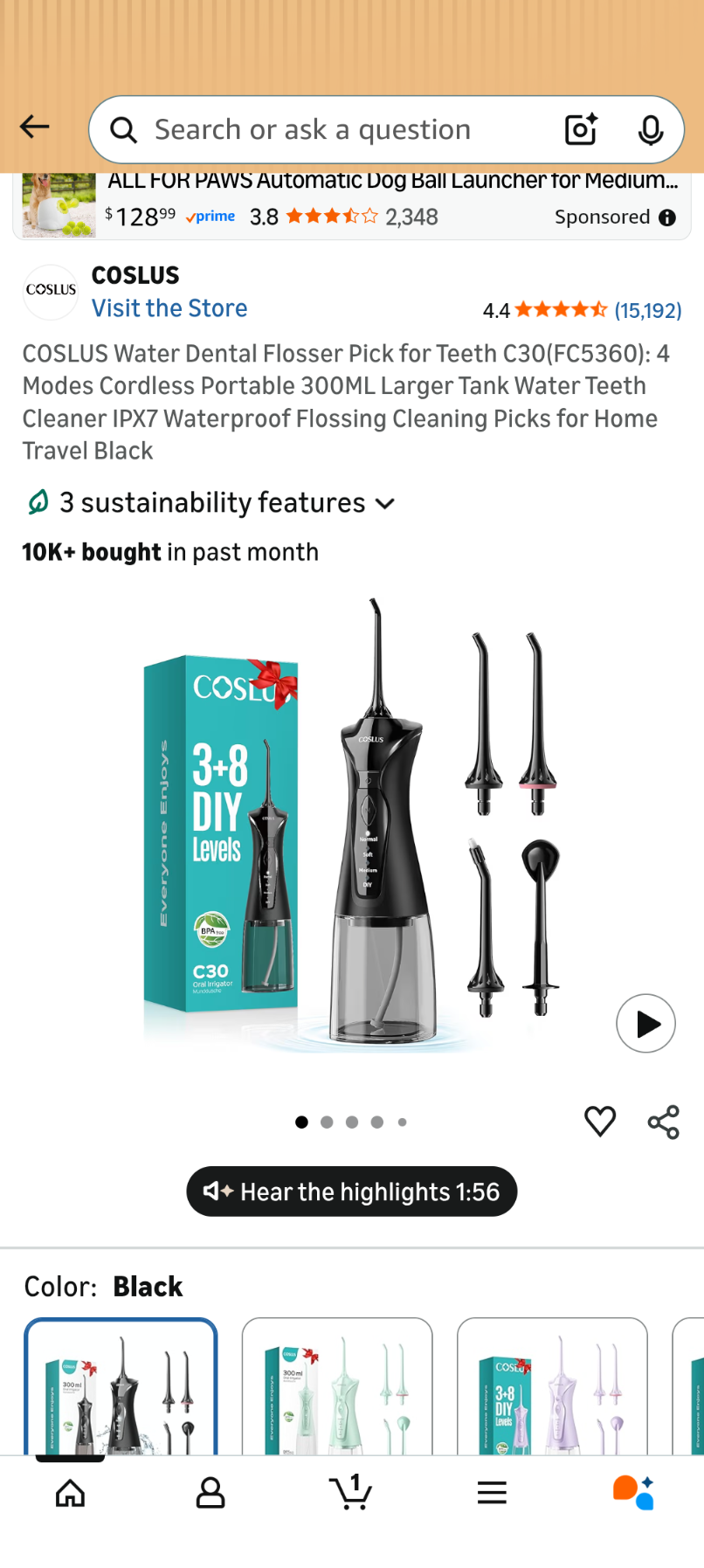The height and width of the screenshot is (1568, 704).
Task: Select the black color option
Action: tap(121, 1387)
